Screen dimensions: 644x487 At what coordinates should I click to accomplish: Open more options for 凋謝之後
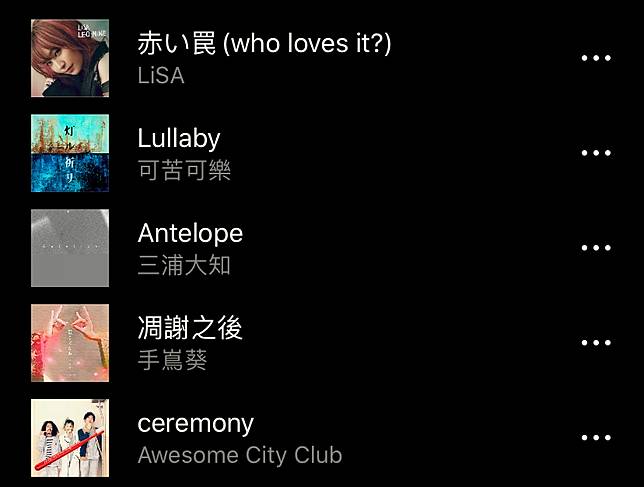(x=596, y=343)
